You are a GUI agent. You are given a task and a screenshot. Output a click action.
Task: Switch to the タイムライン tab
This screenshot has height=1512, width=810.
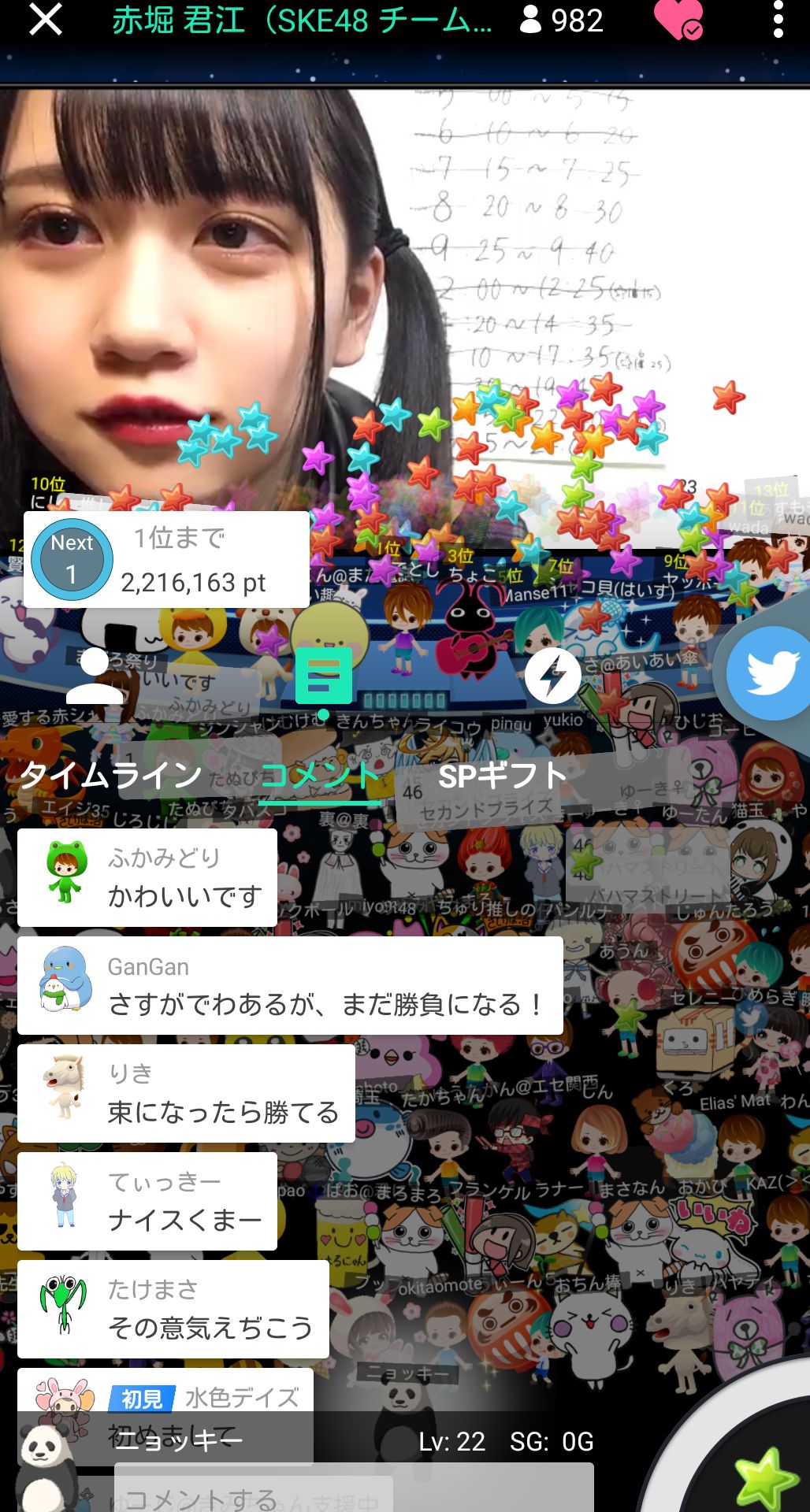coord(111,776)
